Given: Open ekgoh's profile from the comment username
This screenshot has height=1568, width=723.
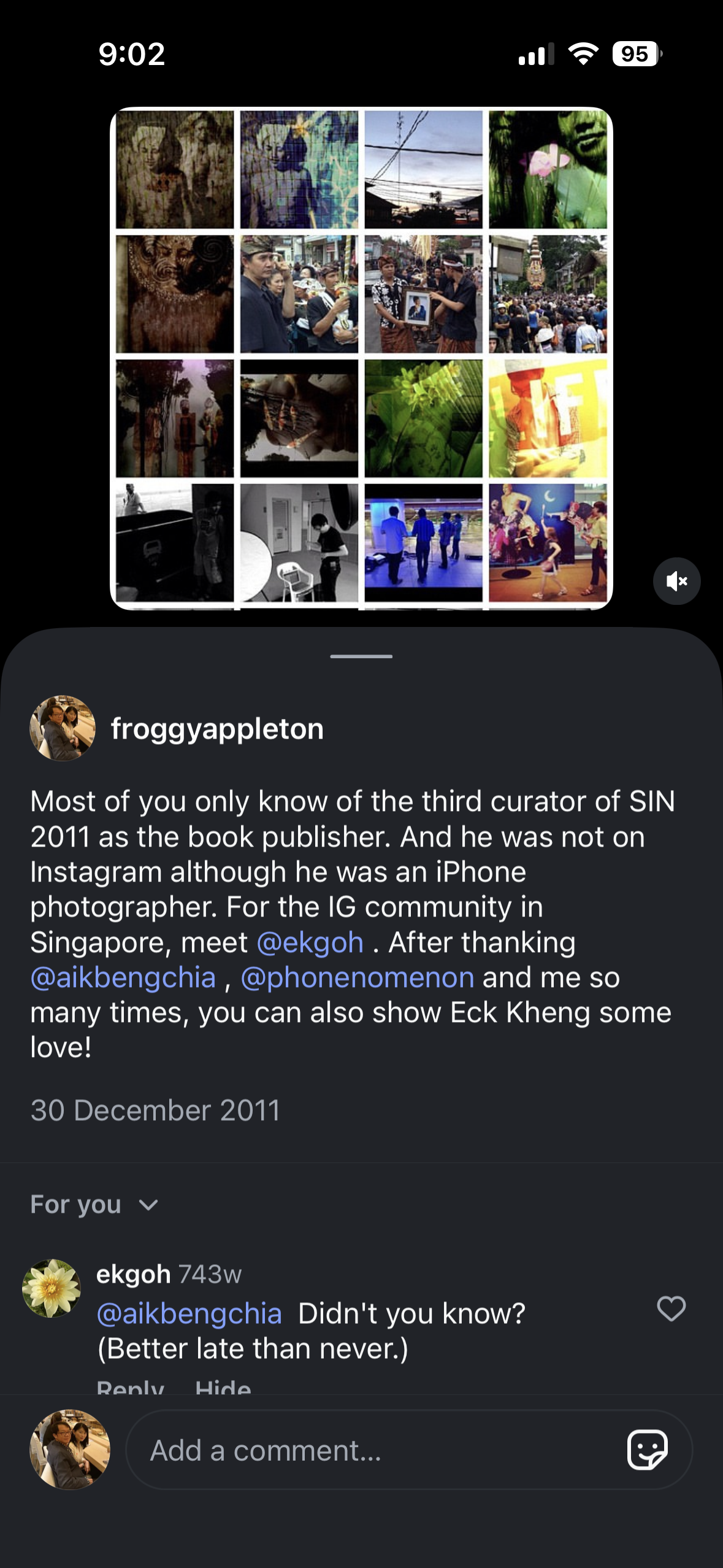Looking at the screenshot, I should tap(133, 1274).
